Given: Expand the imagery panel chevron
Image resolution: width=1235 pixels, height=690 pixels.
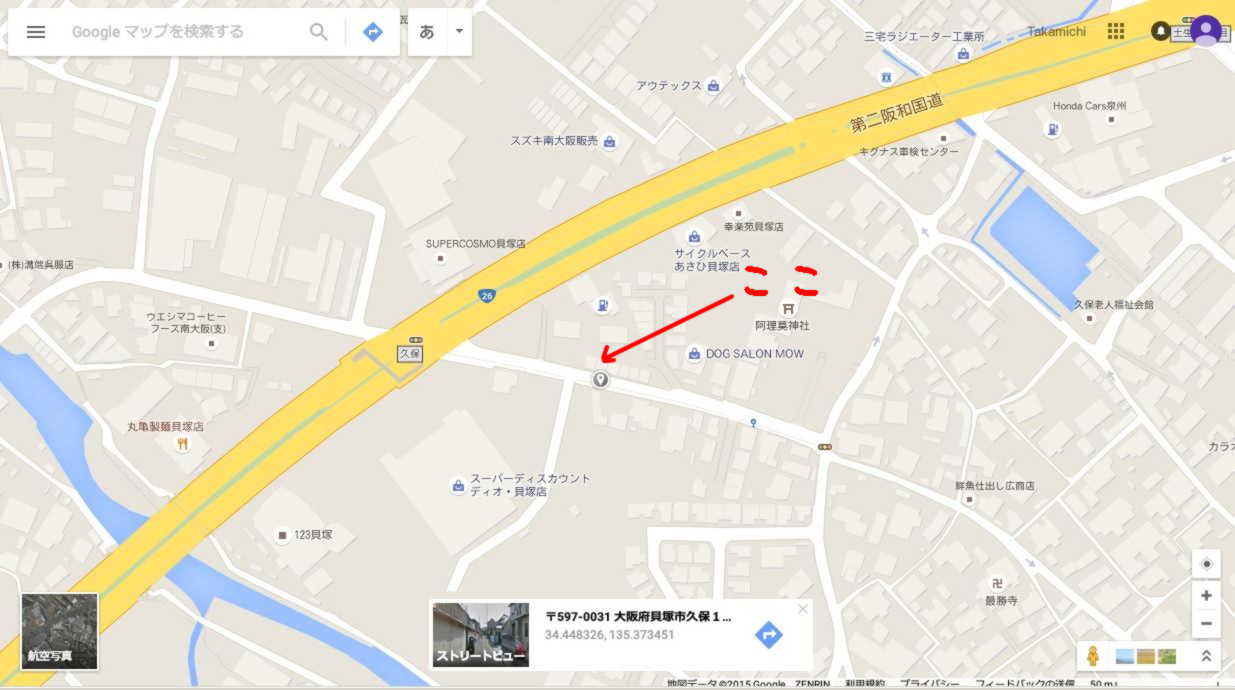Looking at the screenshot, I should coord(1206,656).
